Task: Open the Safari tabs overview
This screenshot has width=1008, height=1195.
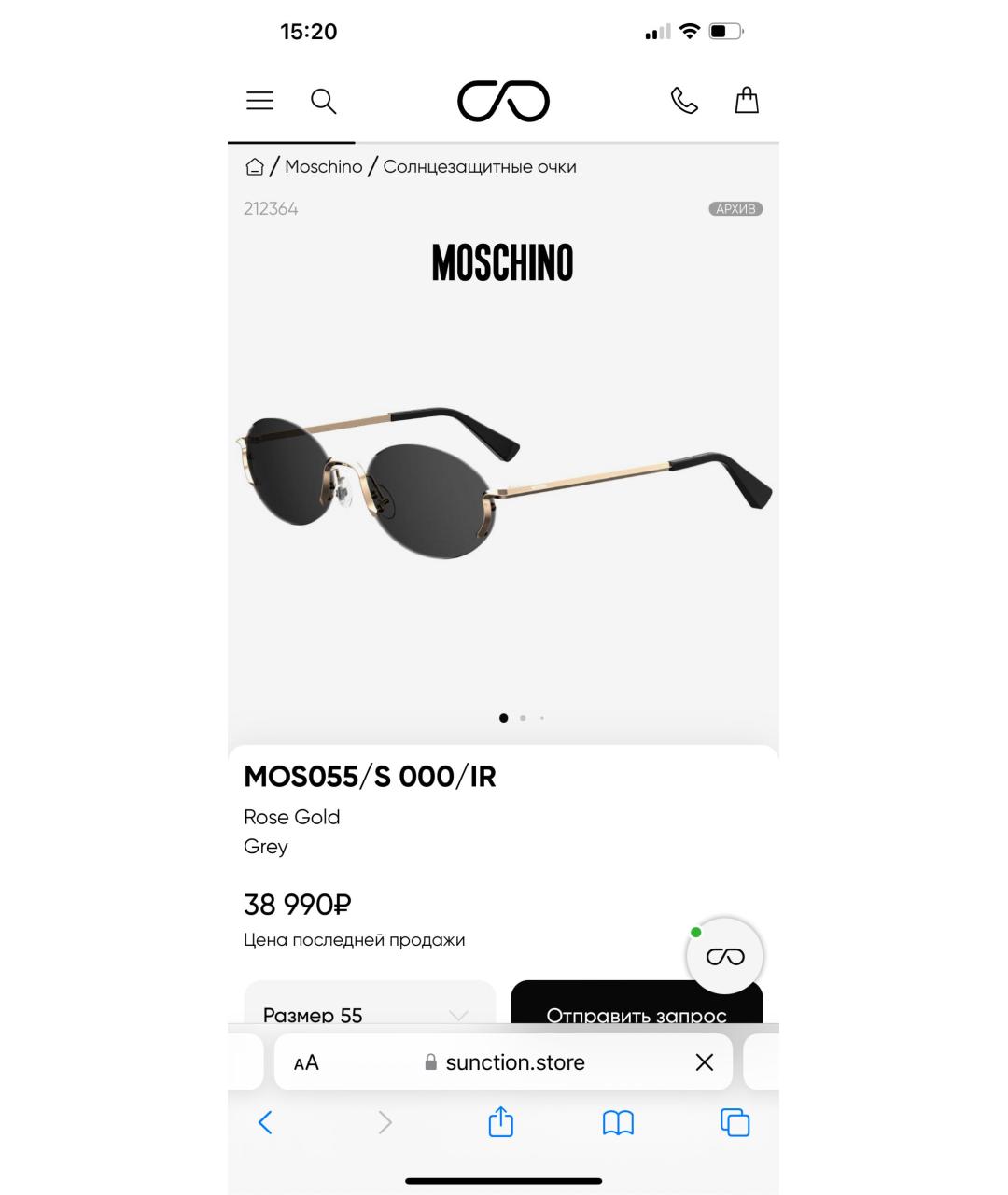Action: (x=735, y=1123)
